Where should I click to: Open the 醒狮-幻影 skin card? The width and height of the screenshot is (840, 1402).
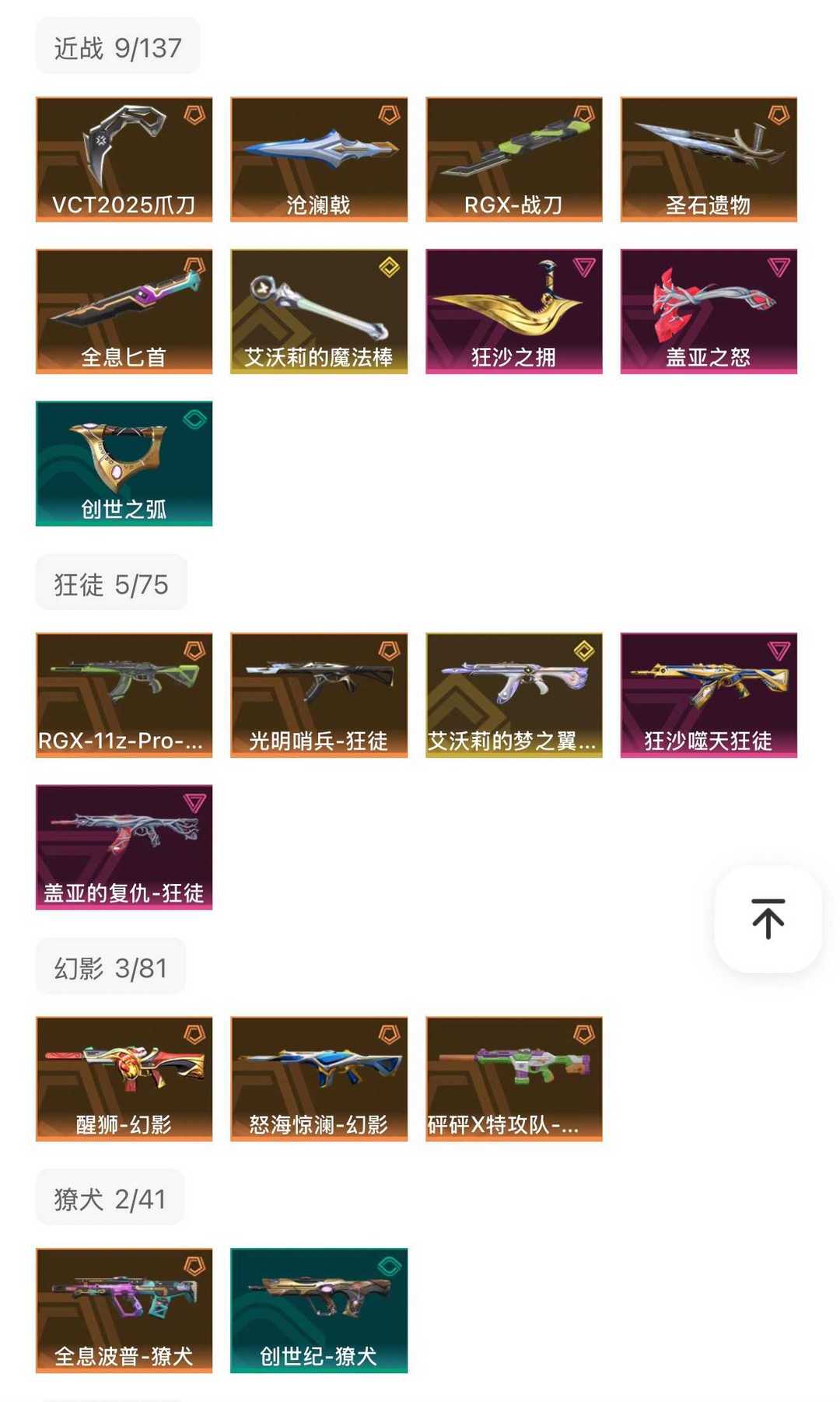(124, 1078)
